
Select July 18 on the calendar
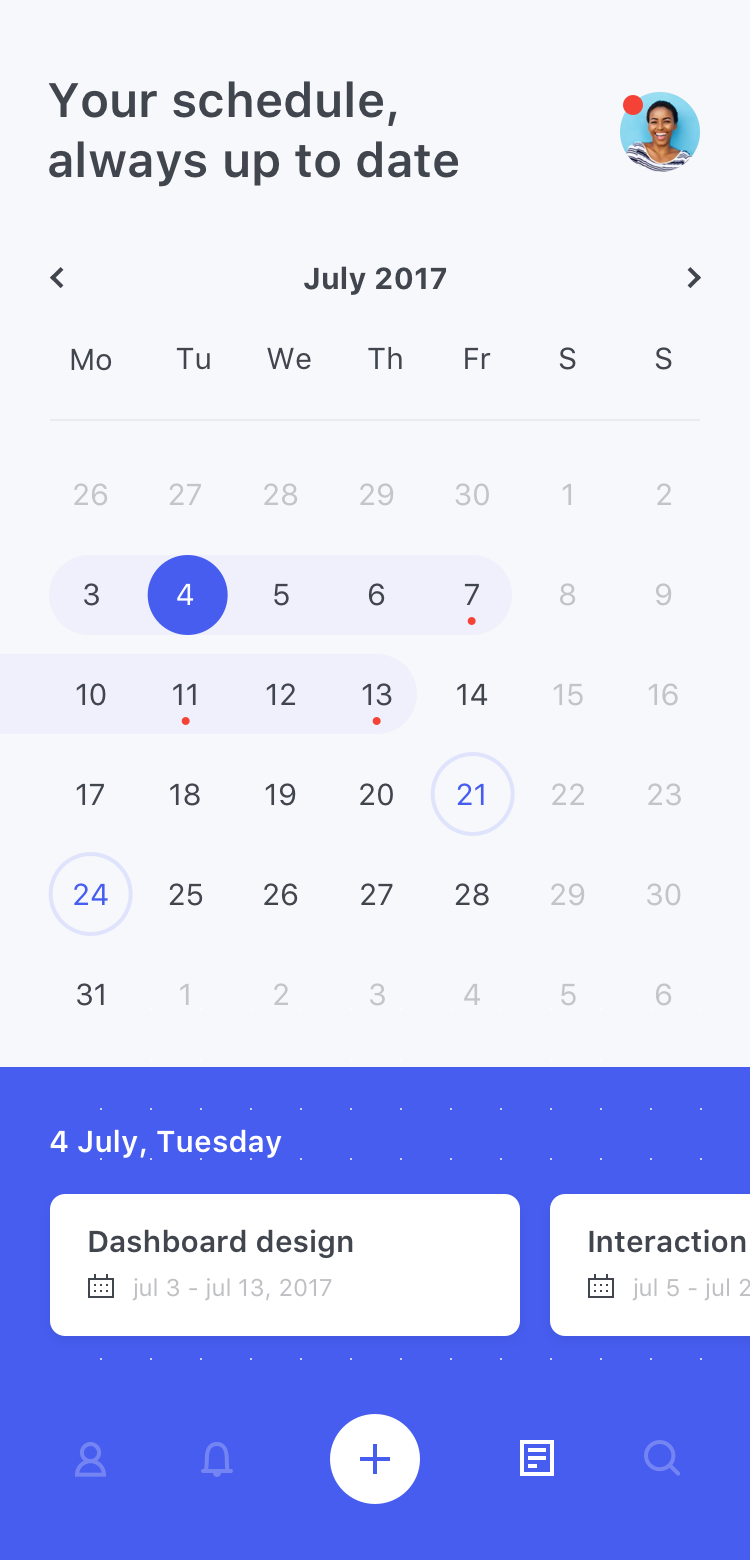click(x=185, y=794)
